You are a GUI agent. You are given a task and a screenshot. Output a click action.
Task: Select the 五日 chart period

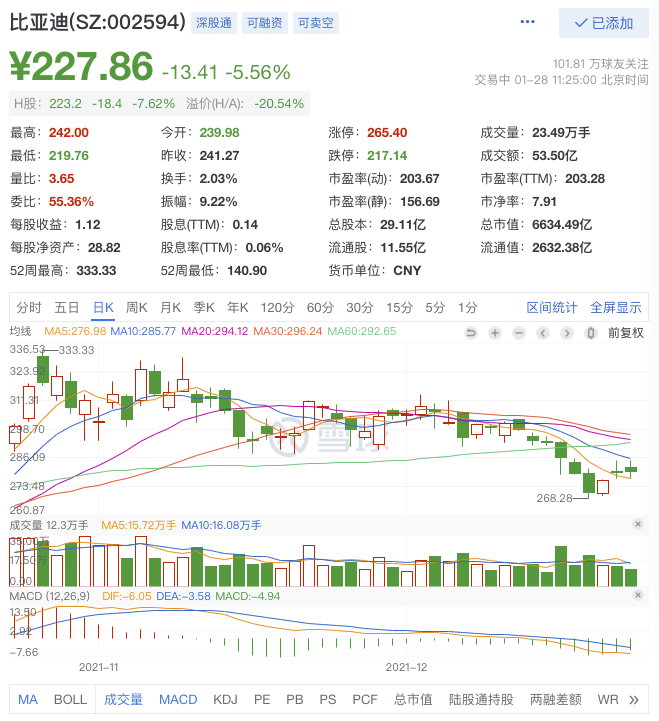(x=67, y=307)
